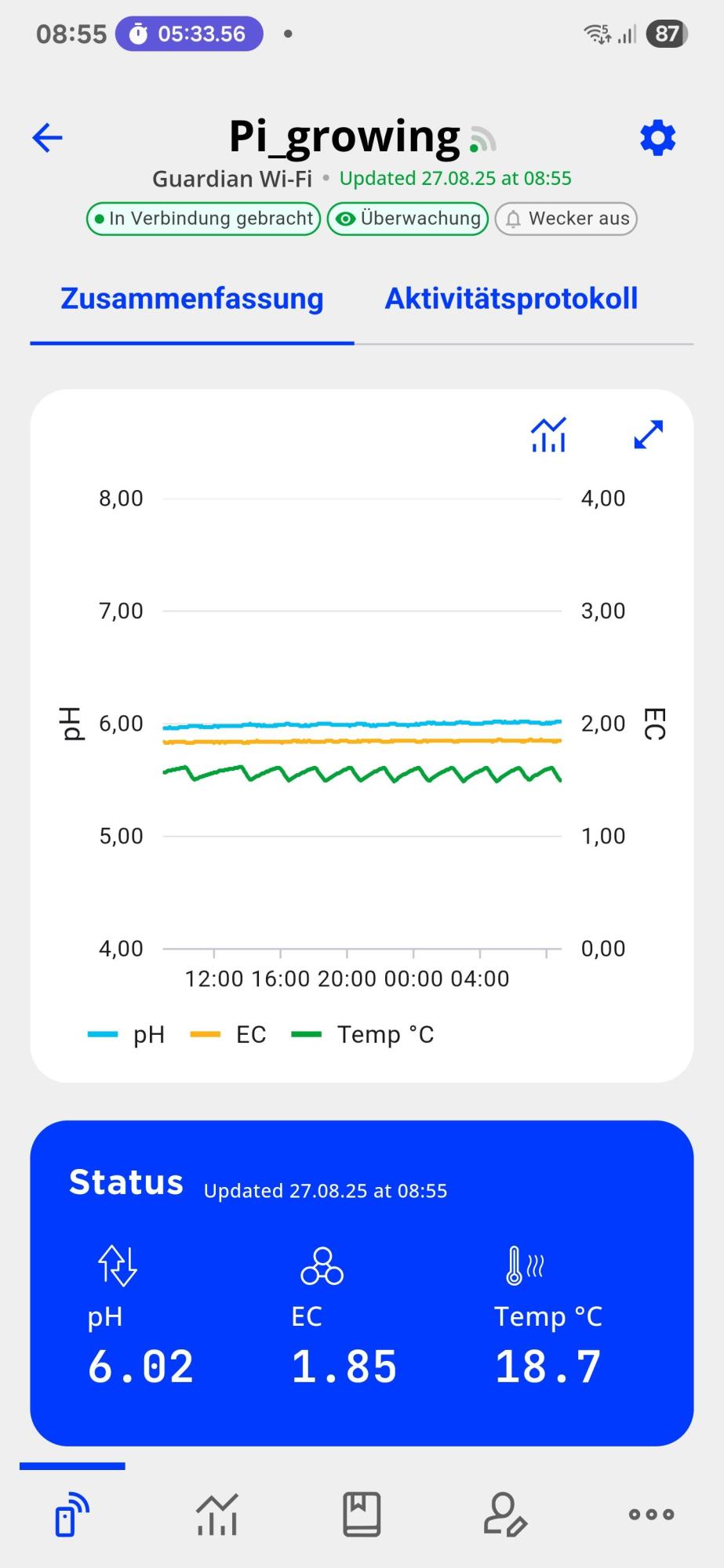Select the Zusammenfassung tab
The height and width of the screenshot is (1568, 724).
click(x=192, y=299)
